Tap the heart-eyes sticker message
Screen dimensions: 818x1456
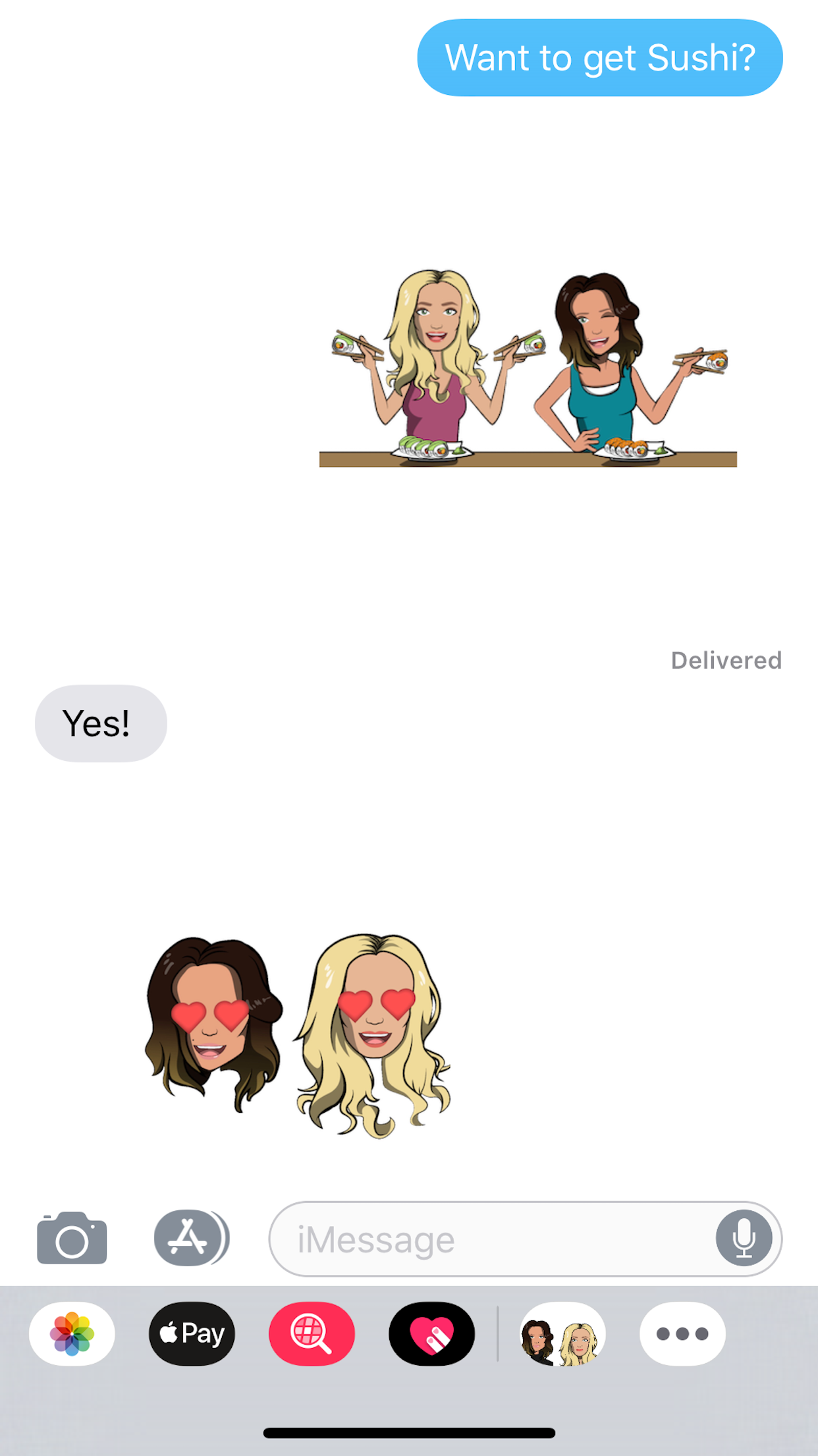click(x=298, y=1034)
